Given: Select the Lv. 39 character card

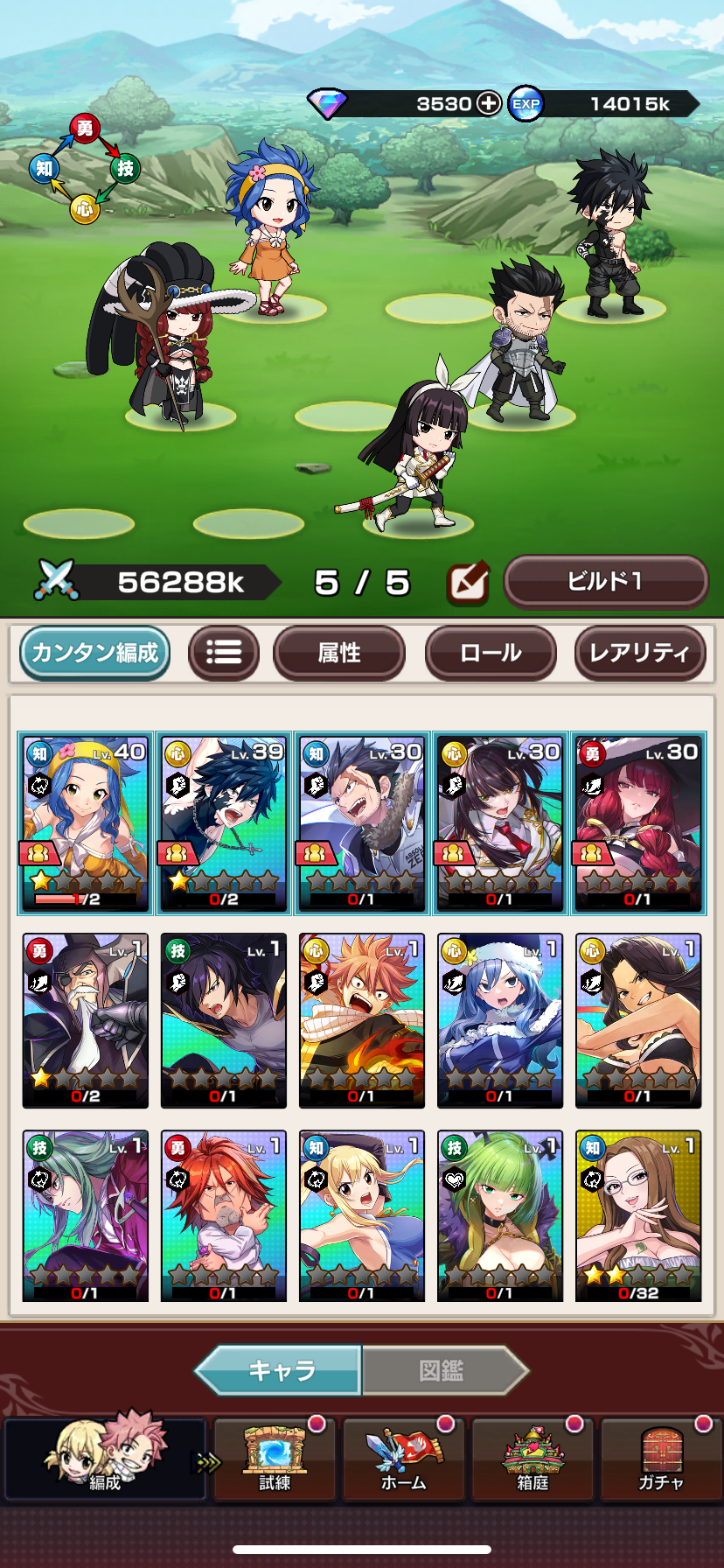Looking at the screenshot, I should coord(224,823).
